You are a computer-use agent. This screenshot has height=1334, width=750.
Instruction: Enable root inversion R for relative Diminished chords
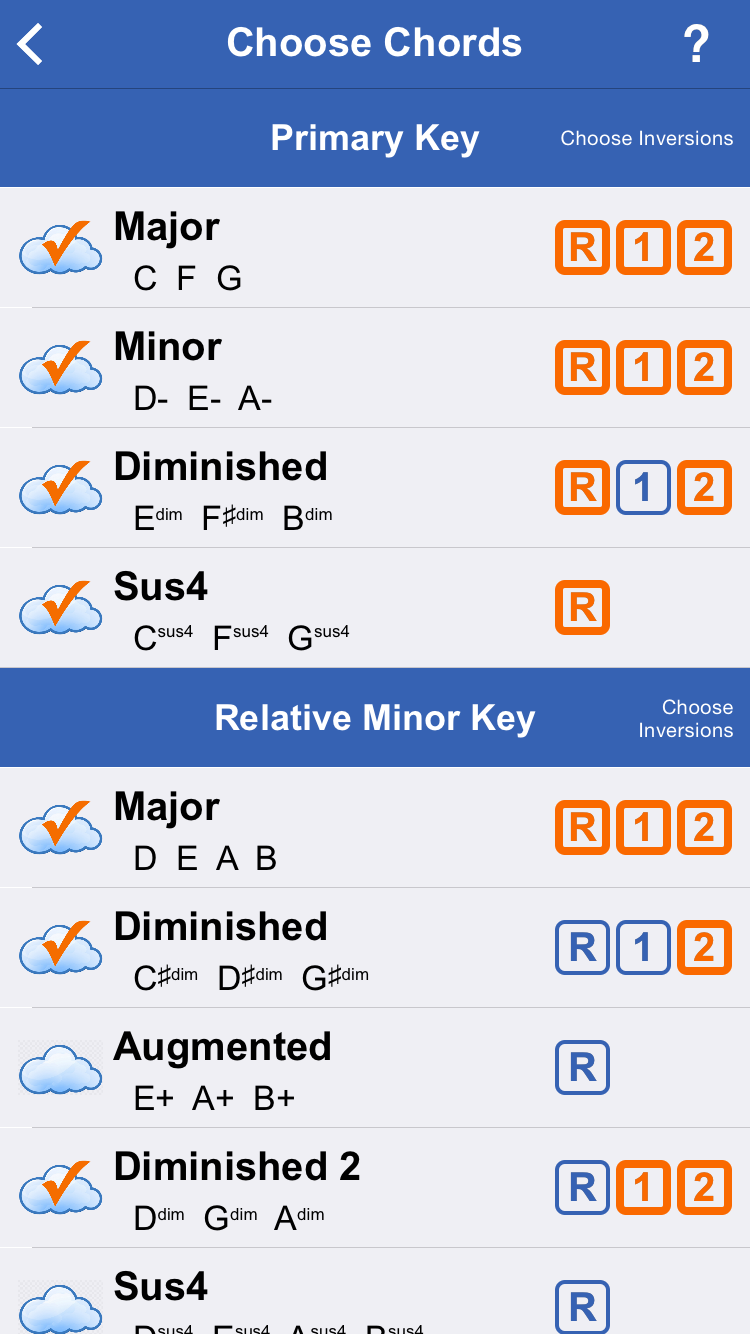tap(581, 947)
